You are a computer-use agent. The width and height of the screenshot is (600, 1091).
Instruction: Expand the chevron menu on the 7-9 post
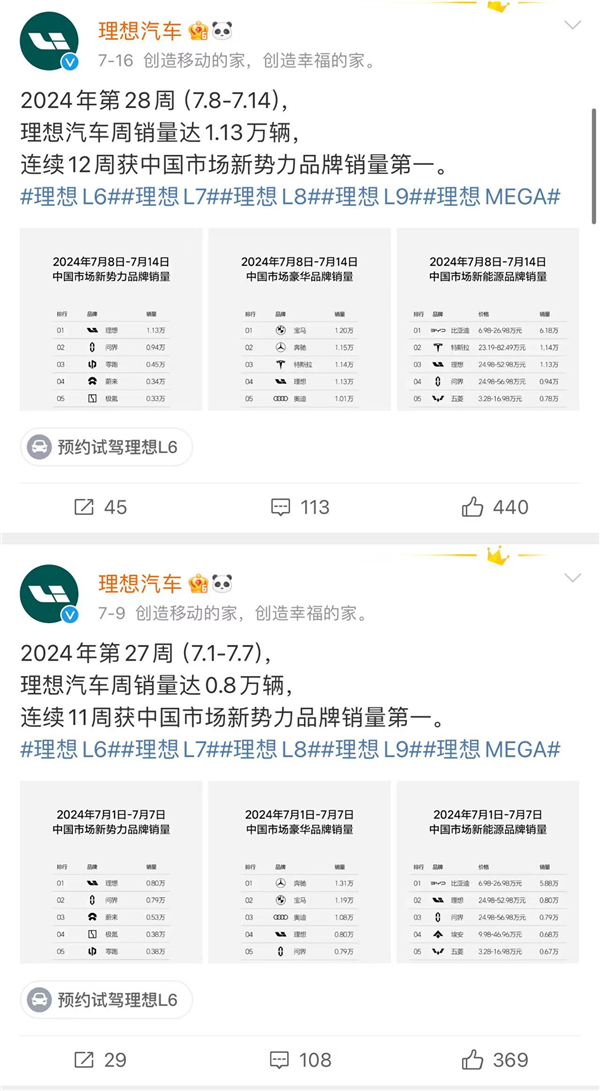[x=572, y=578]
